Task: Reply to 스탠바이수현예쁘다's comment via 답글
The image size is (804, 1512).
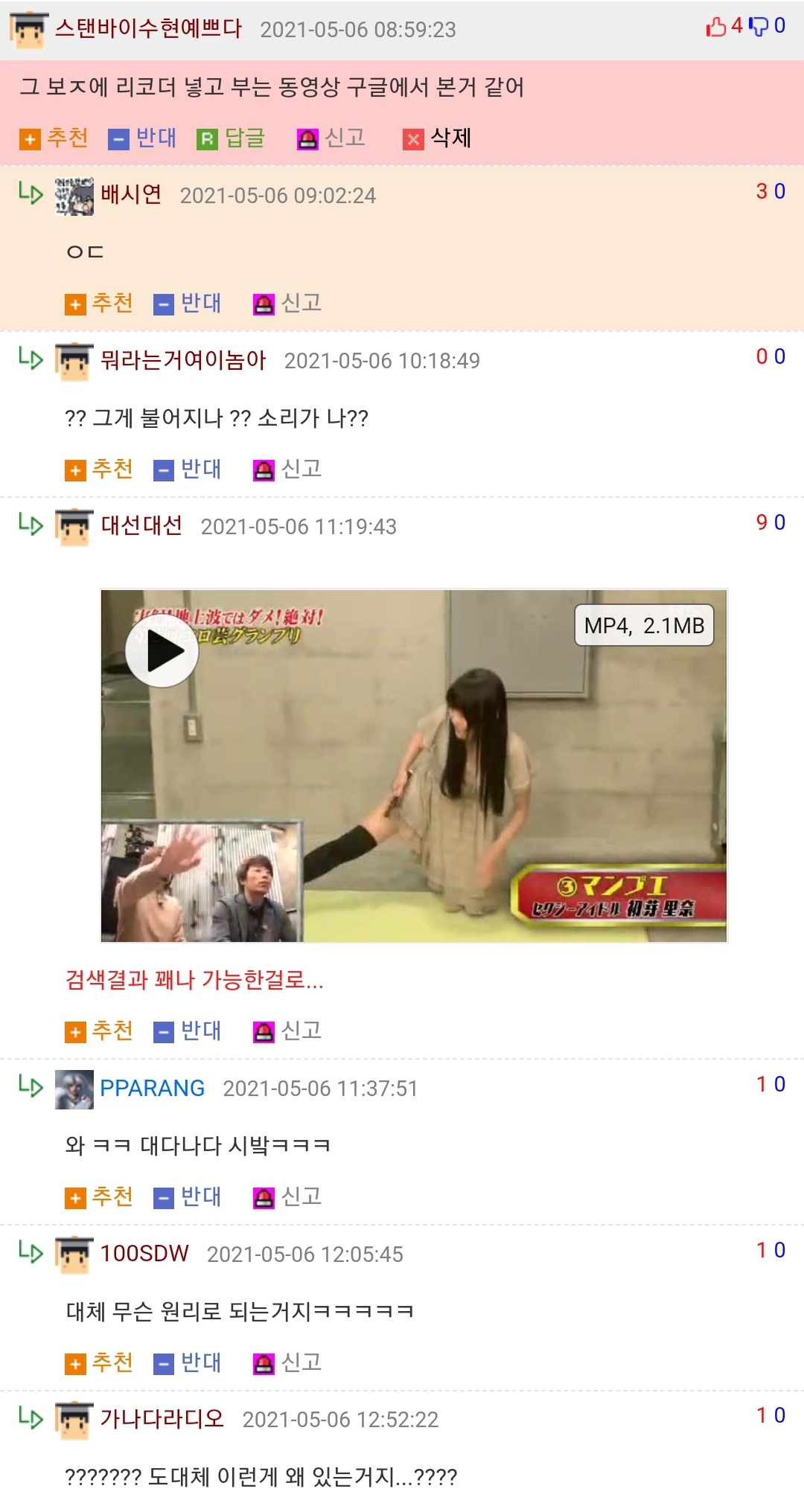Action: [x=231, y=138]
